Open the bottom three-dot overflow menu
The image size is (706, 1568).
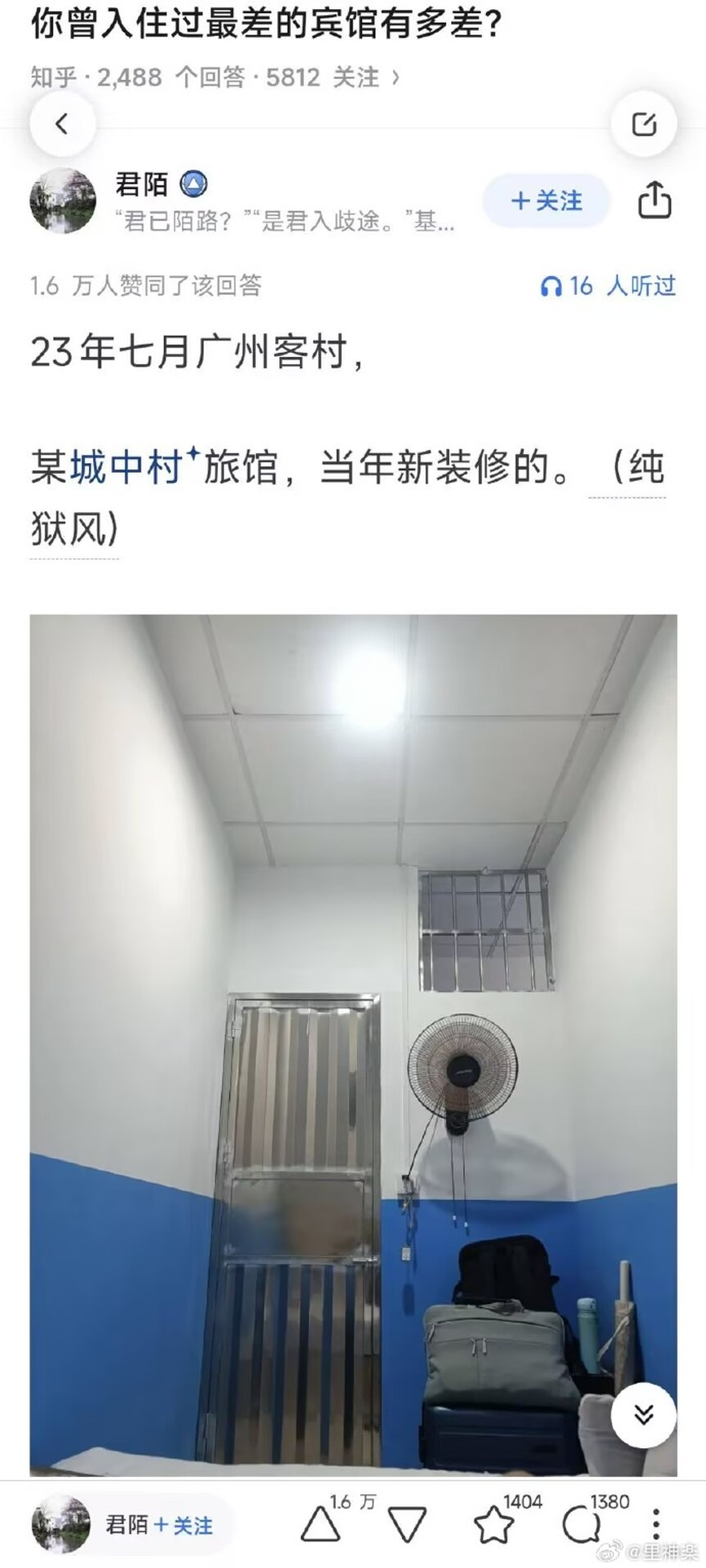[x=656, y=1525]
